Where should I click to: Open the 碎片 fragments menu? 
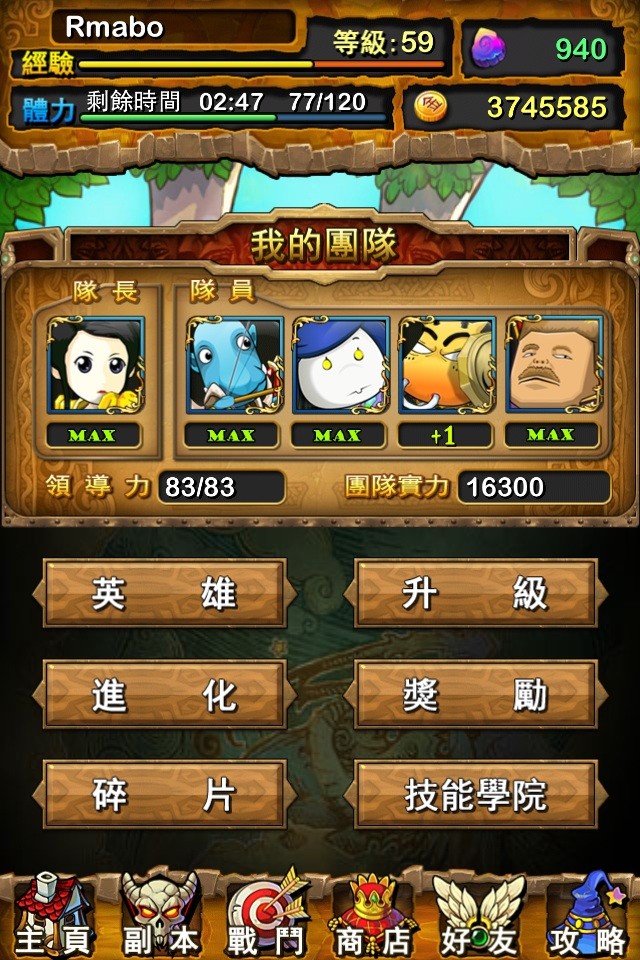(165, 794)
